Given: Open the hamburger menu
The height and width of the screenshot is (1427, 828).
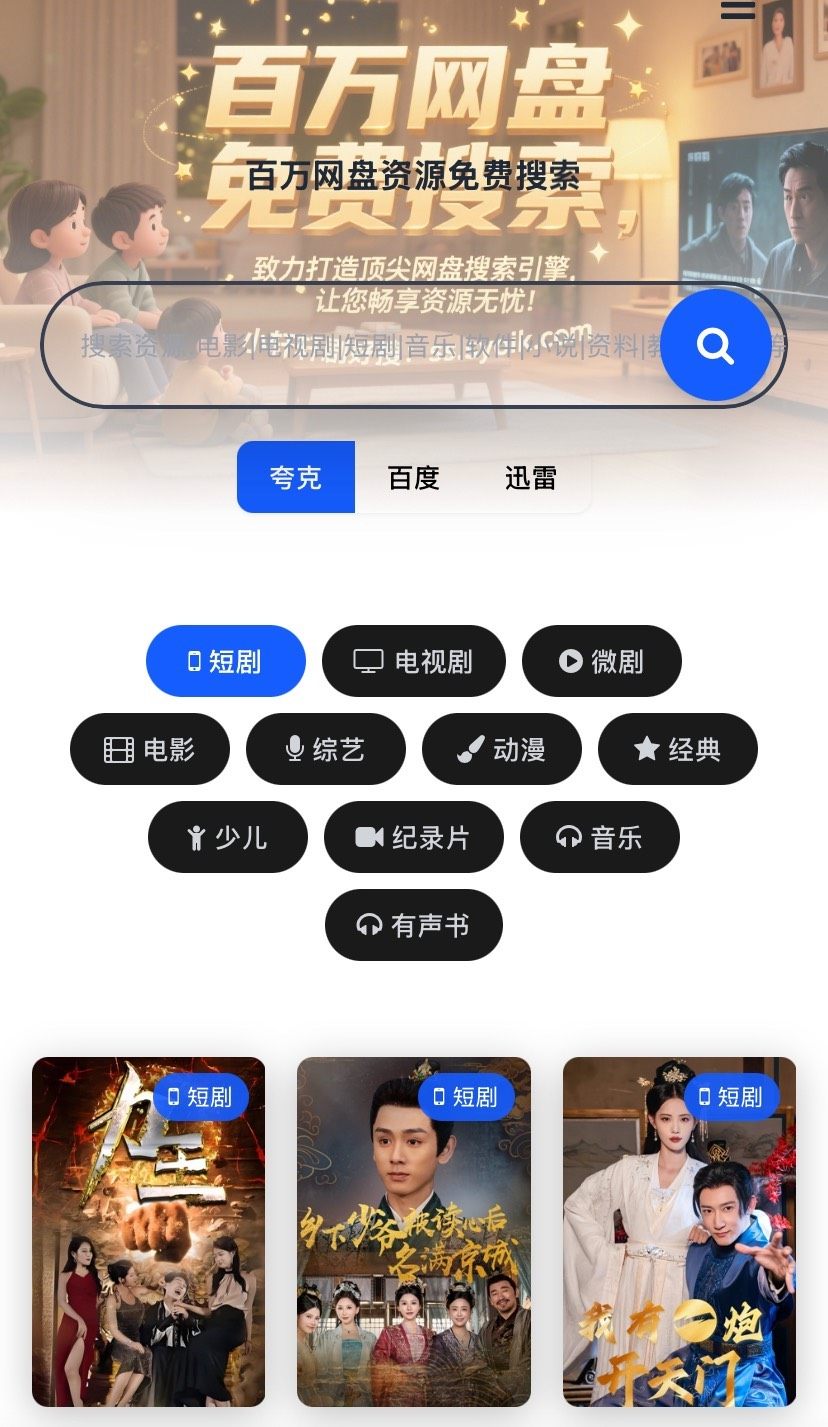Looking at the screenshot, I should 737,10.
